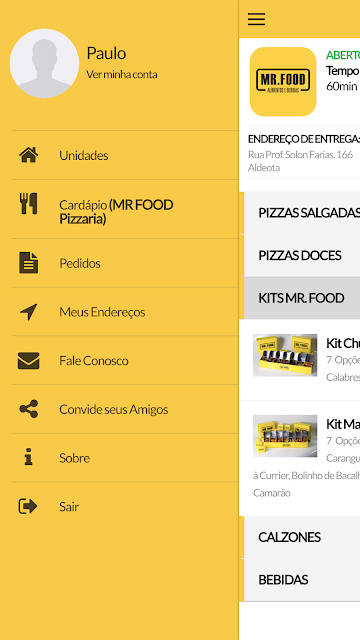Tap Sair to log out
Viewport: 360px width, 640px height.
point(125,507)
